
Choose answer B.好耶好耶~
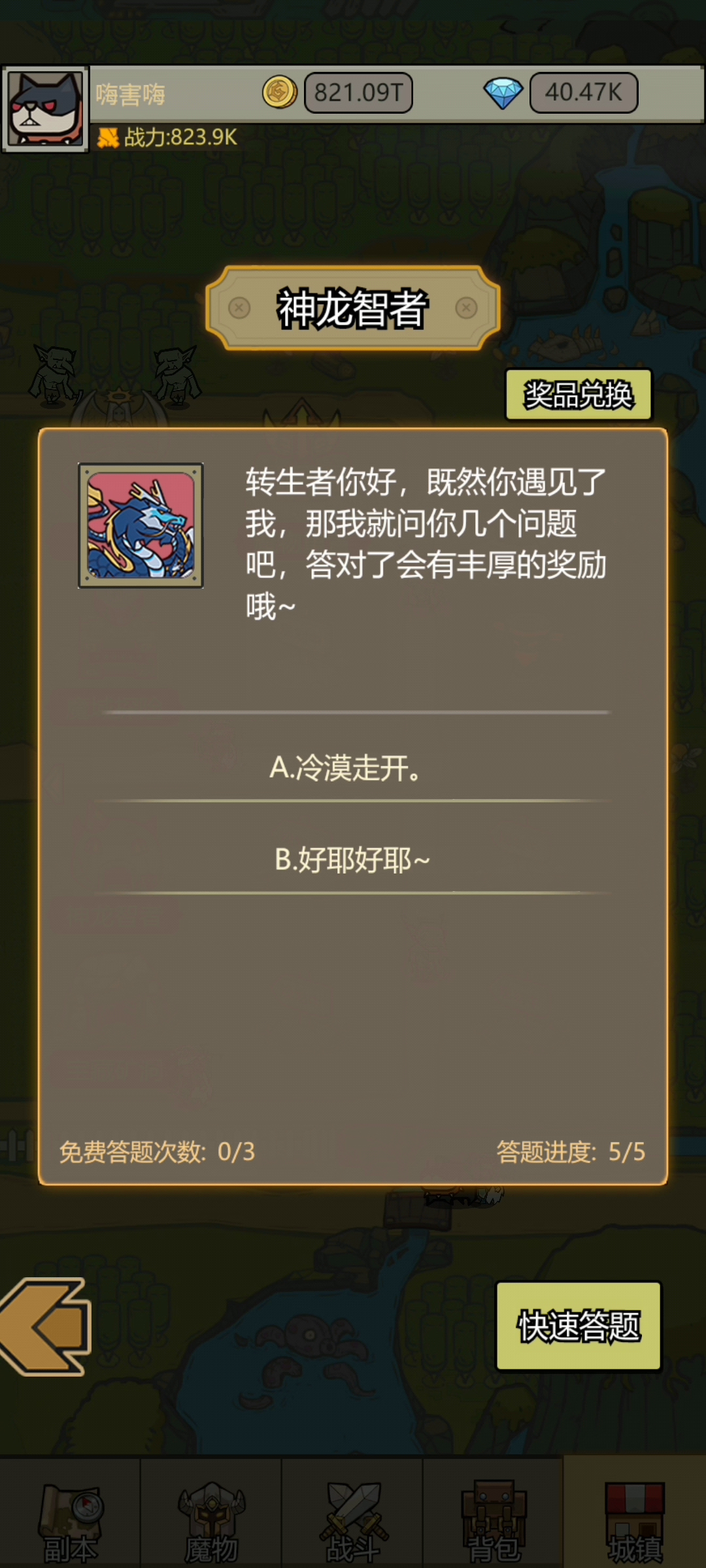353,860
